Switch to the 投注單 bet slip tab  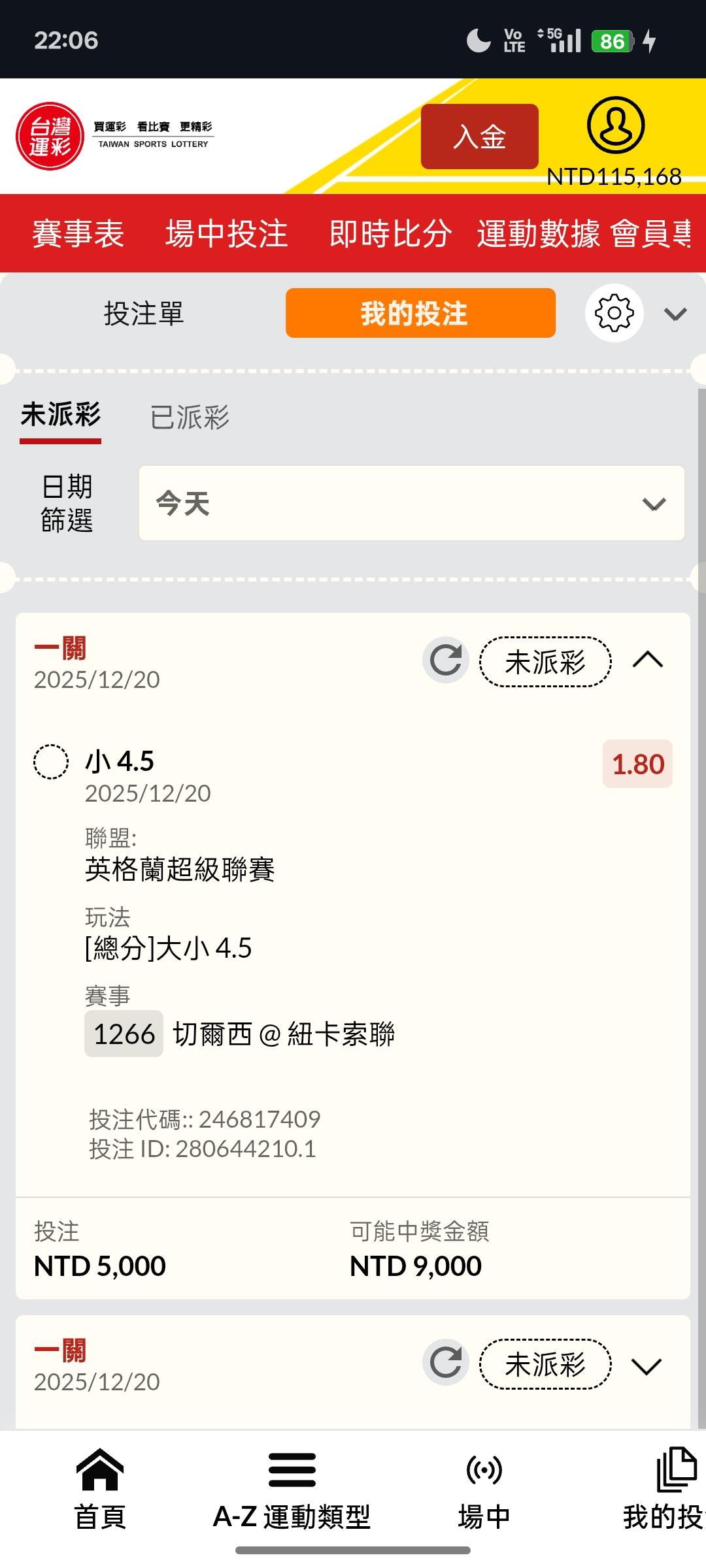(144, 314)
